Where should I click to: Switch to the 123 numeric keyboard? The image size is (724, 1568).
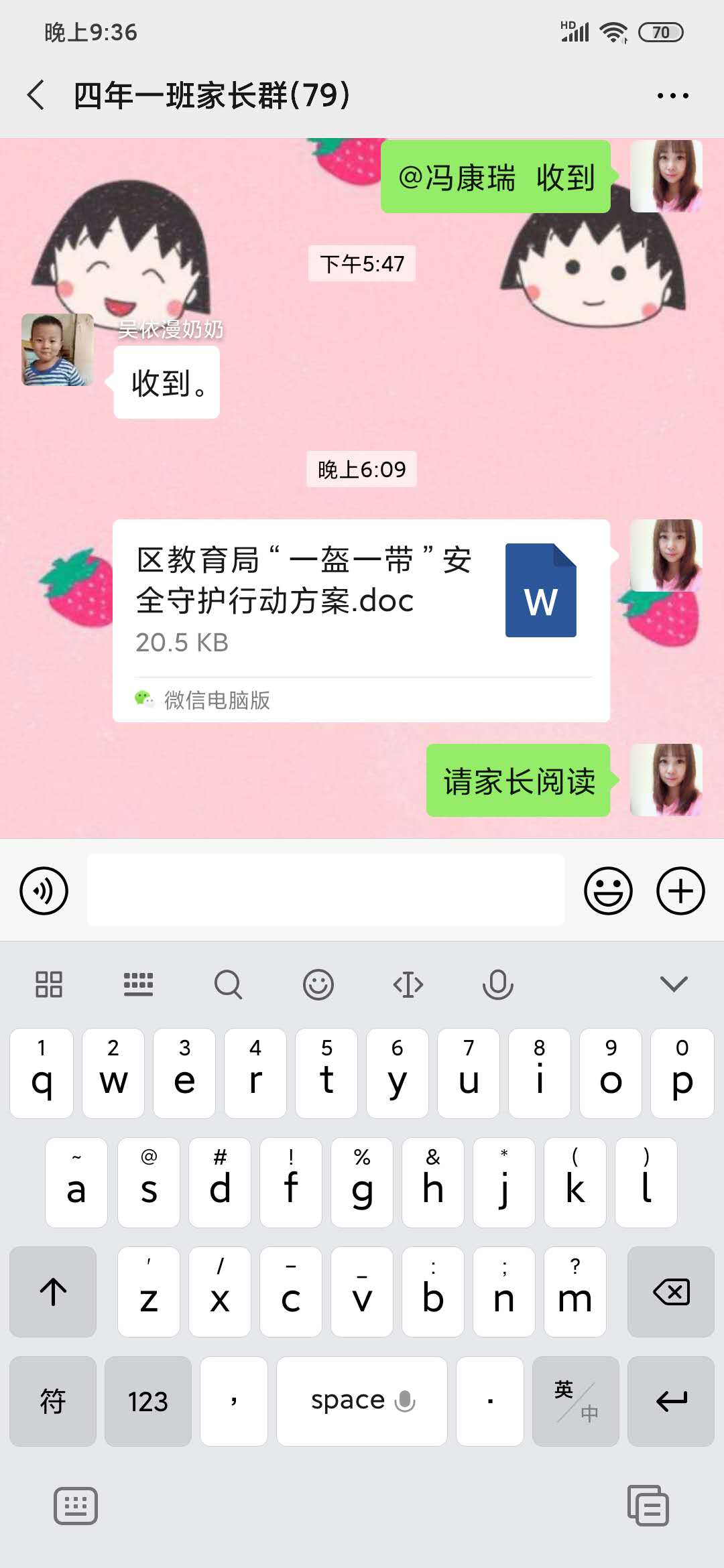coord(148,1401)
